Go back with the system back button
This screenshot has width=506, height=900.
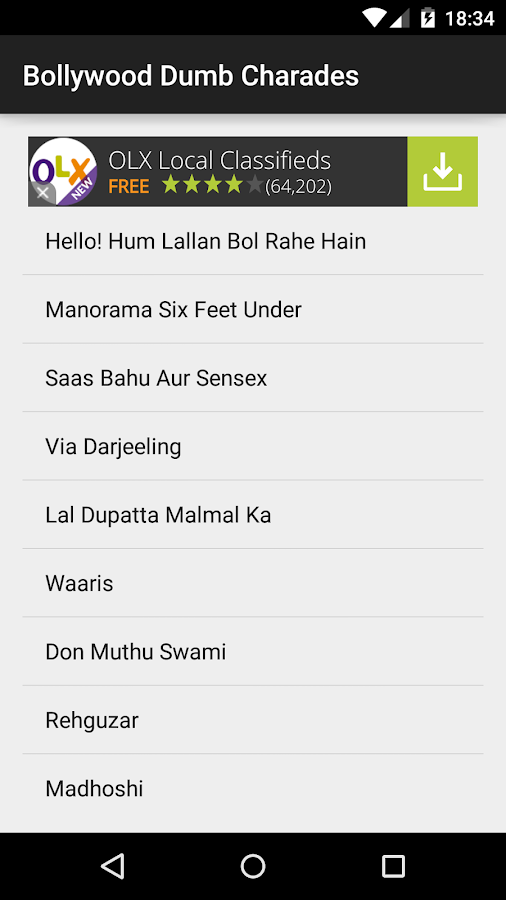point(112,866)
